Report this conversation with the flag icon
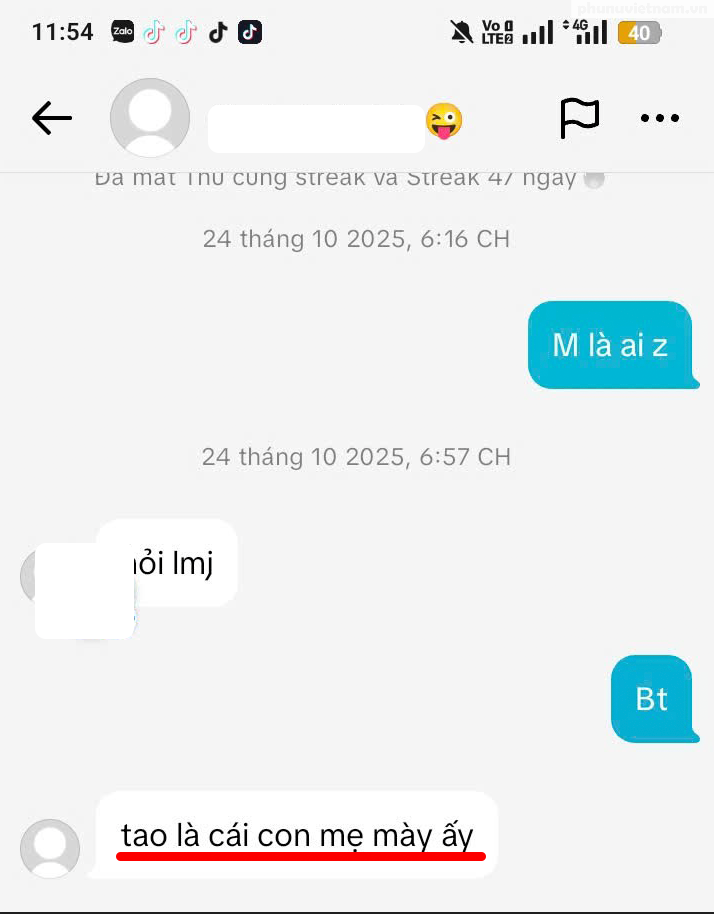The height and width of the screenshot is (914, 714). point(579,119)
